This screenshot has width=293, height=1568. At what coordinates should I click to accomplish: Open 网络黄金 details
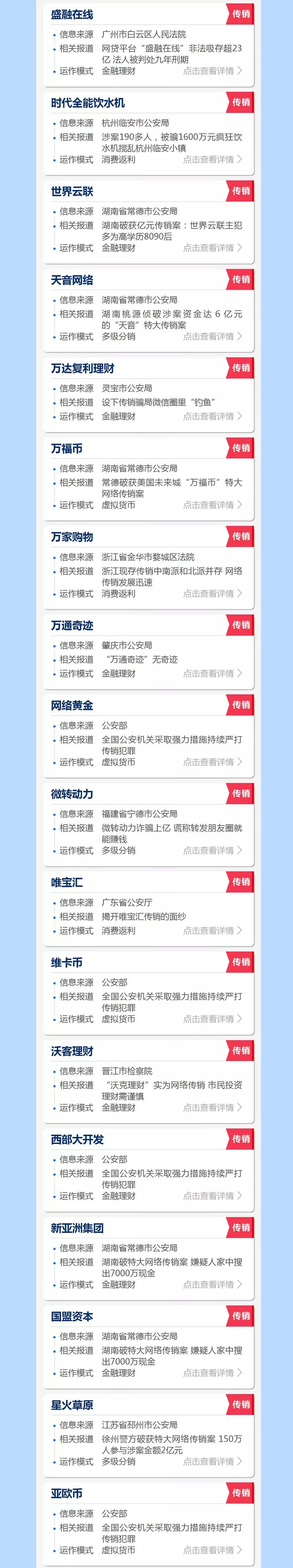[212, 762]
